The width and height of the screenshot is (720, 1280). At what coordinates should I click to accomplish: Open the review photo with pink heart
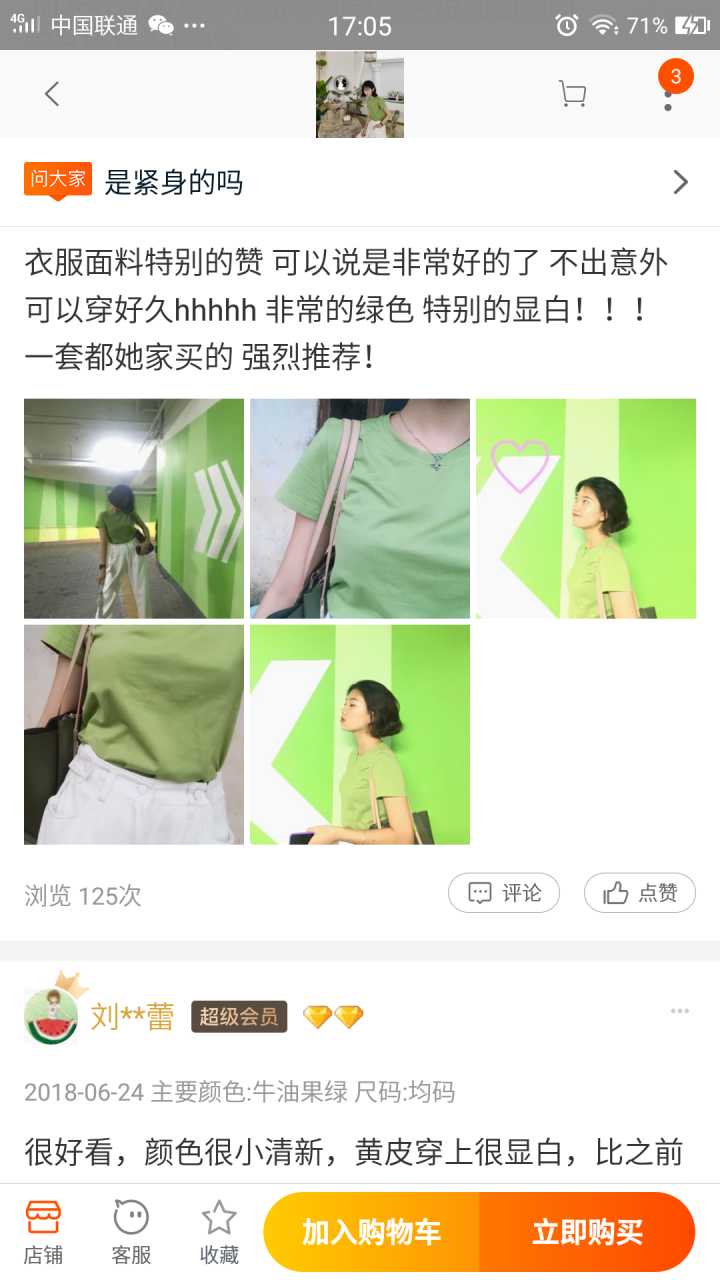point(586,508)
